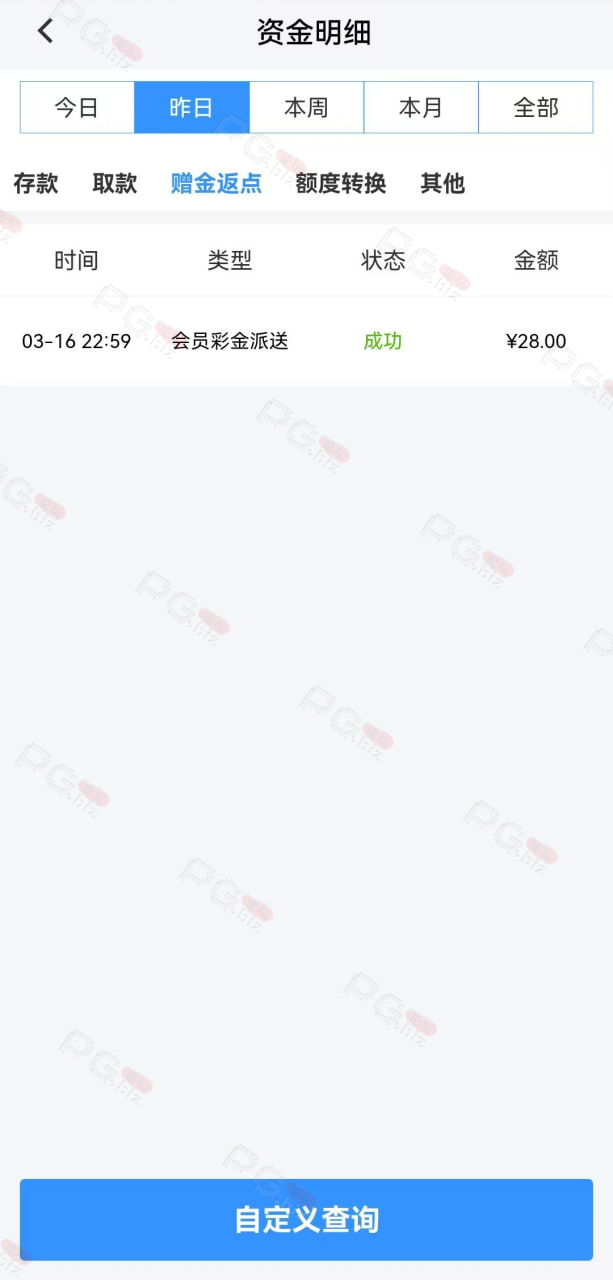Tap the 自定义查询 button
The width and height of the screenshot is (613, 1280).
[306, 1220]
